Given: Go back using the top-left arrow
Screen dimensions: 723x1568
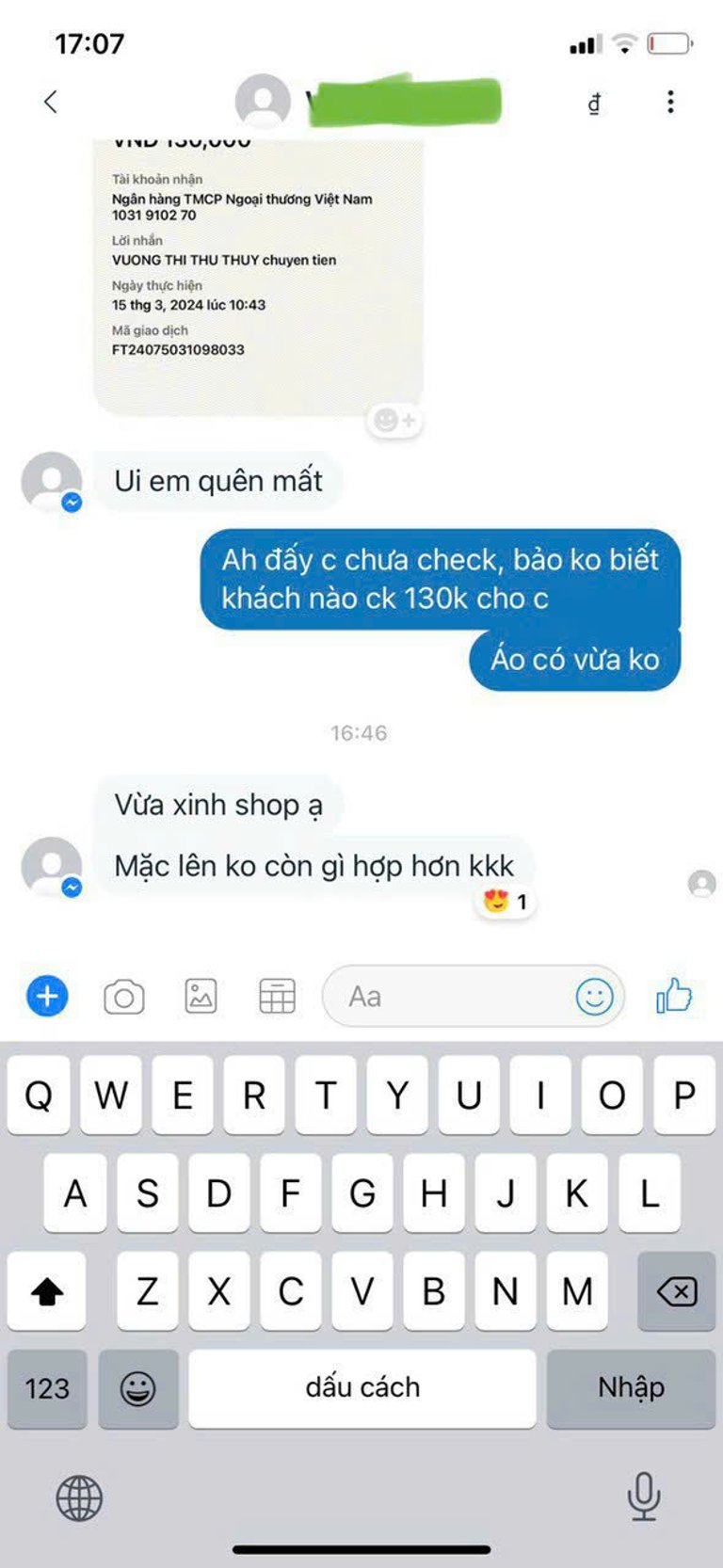Looking at the screenshot, I should (51, 102).
